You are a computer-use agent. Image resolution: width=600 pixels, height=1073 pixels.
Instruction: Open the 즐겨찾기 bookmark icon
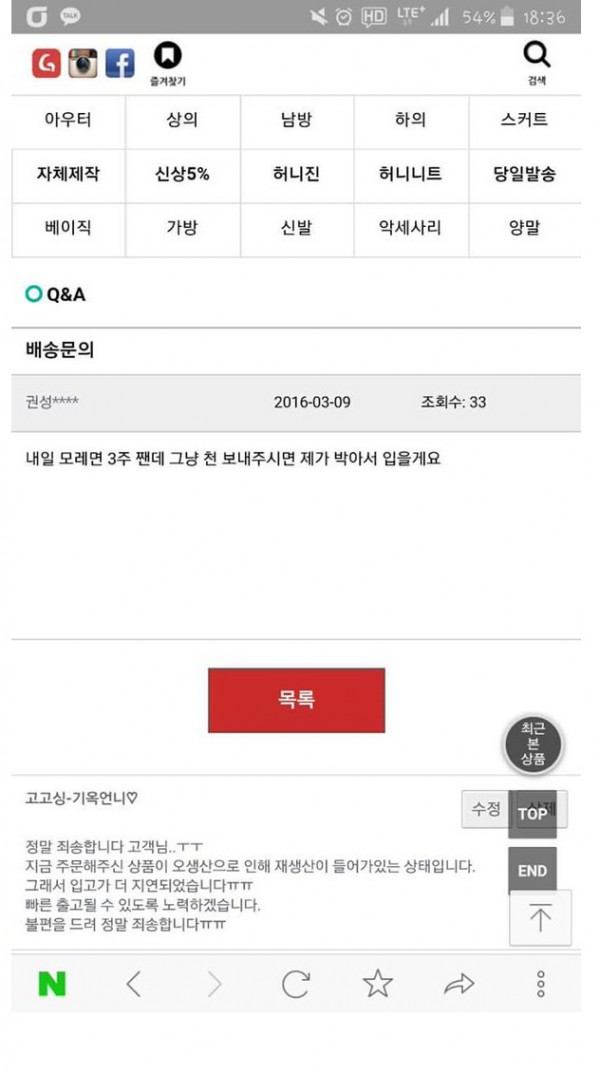point(168,60)
